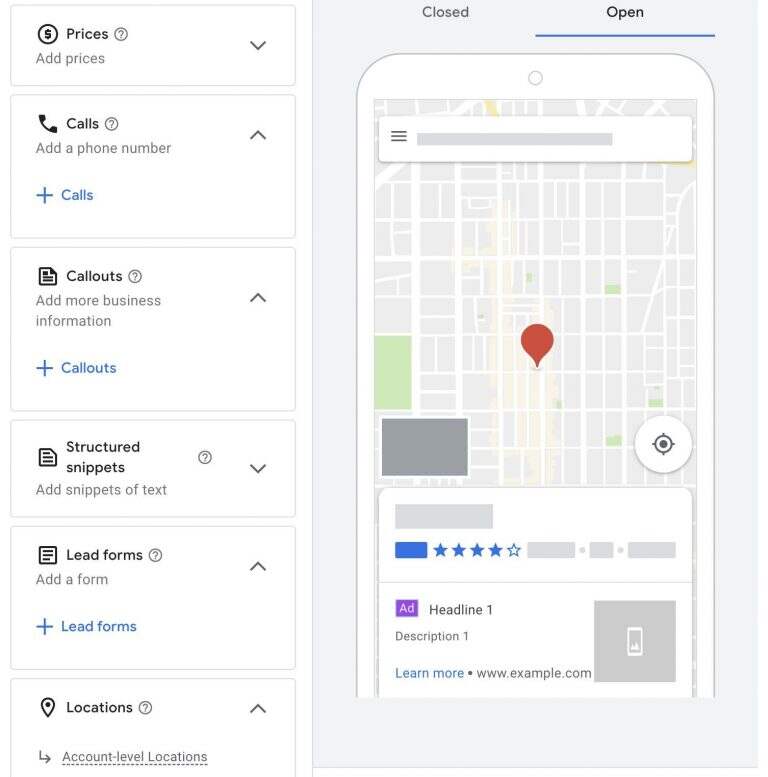Collapse the Locations section
Viewport: 768px width, 777px height.
coord(257,708)
